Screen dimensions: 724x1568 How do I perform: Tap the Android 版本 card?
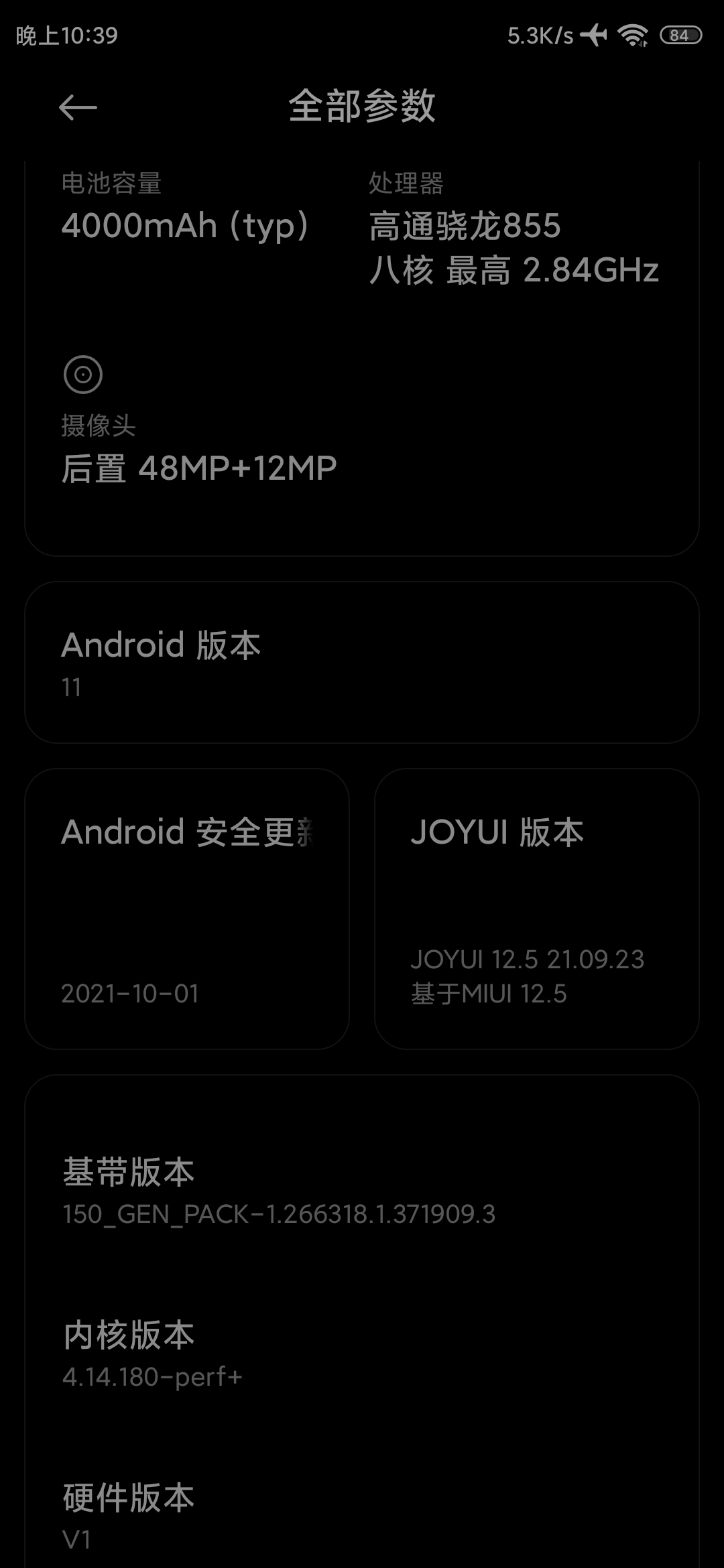point(362,662)
